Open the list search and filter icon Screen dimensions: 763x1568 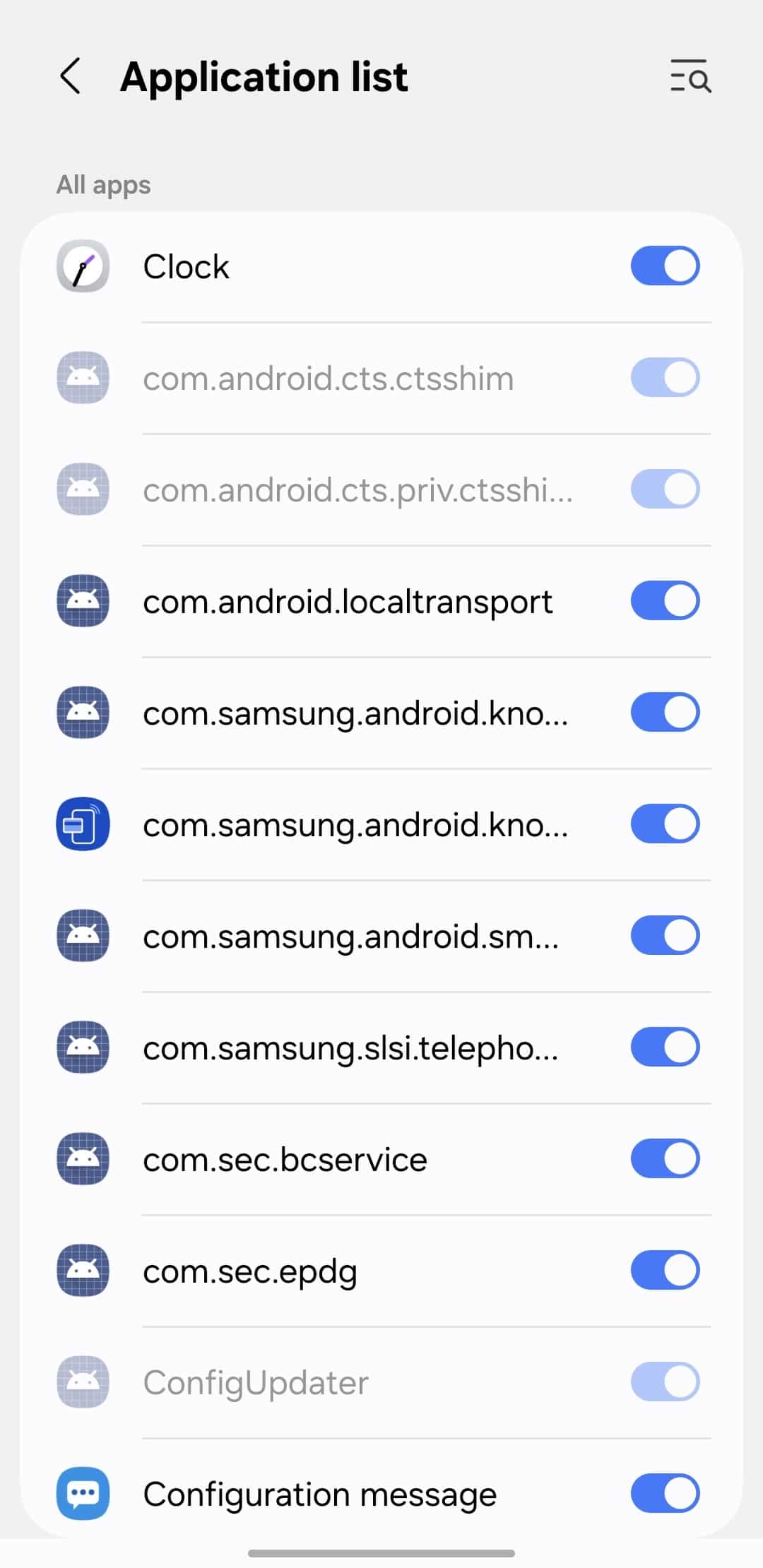pyautogui.click(x=690, y=76)
